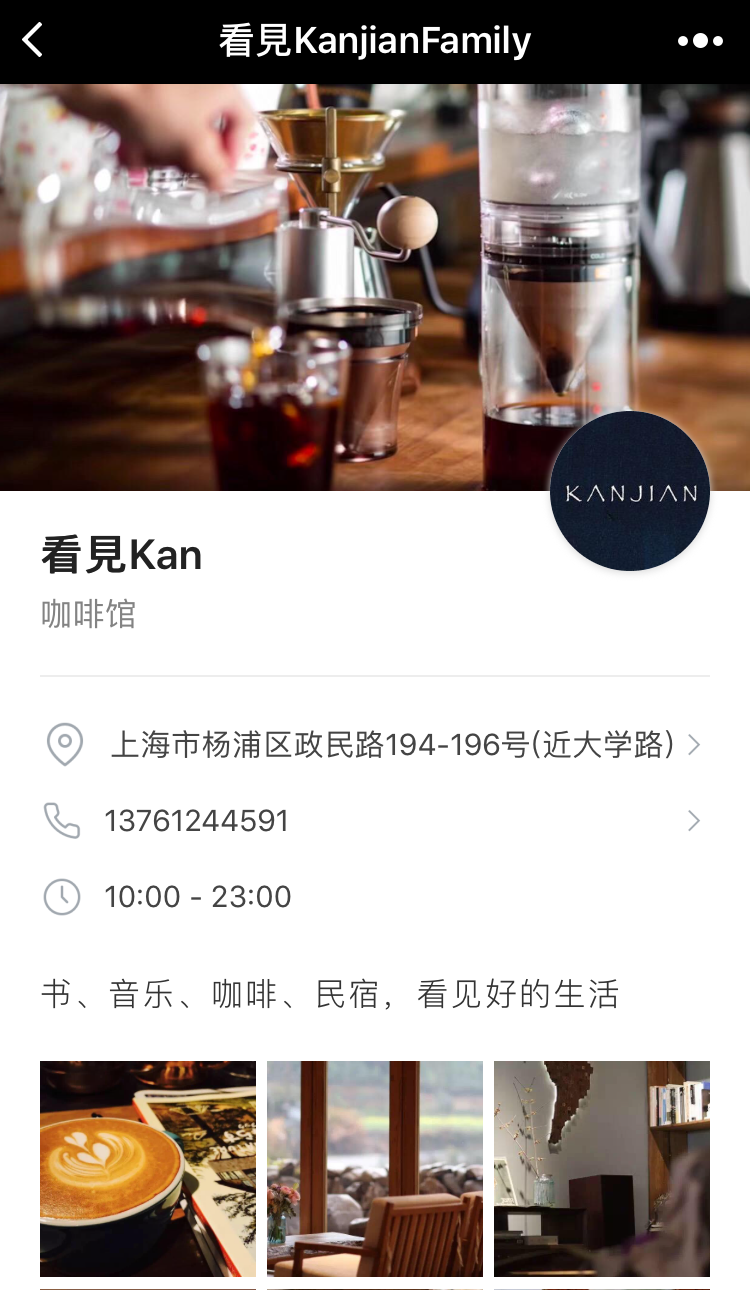Open the bookshelf interior photo
The image size is (750, 1290).
click(x=602, y=1168)
